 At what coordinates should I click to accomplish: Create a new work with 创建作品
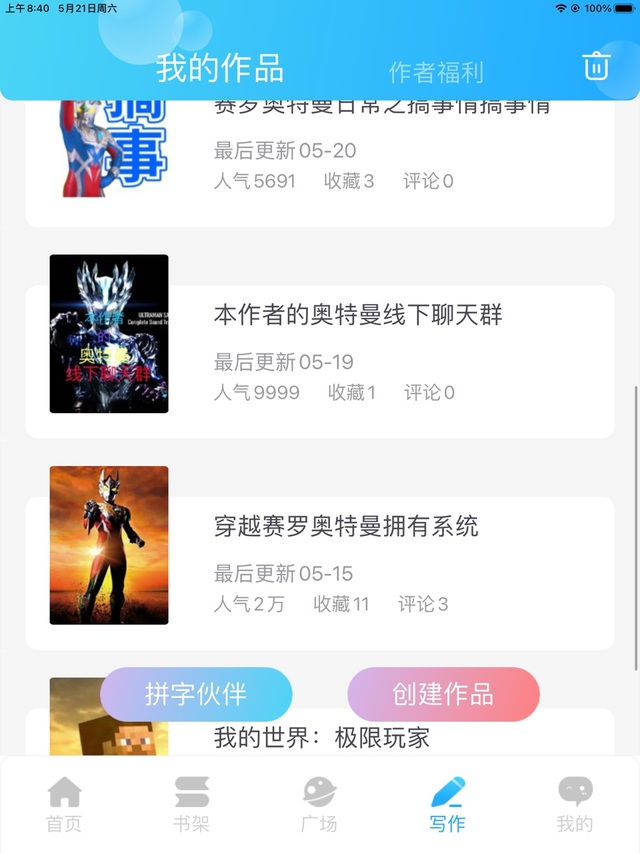[443, 694]
